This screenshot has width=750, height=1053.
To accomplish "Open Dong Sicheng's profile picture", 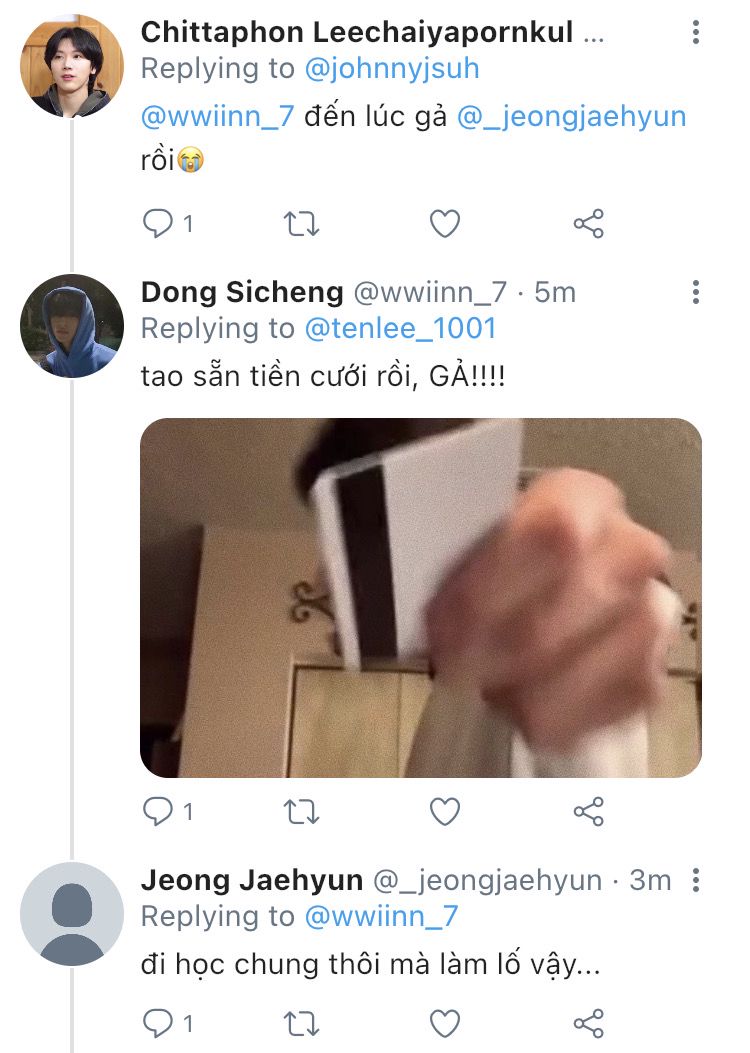I will pyautogui.click(x=71, y=326).
